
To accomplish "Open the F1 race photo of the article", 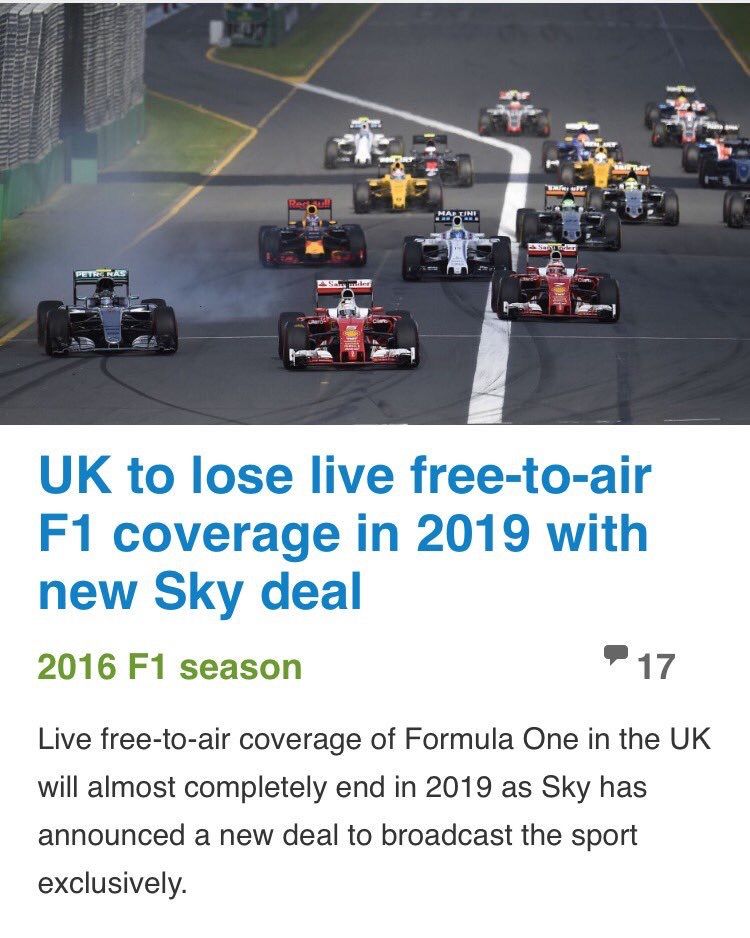I will 375,212.
